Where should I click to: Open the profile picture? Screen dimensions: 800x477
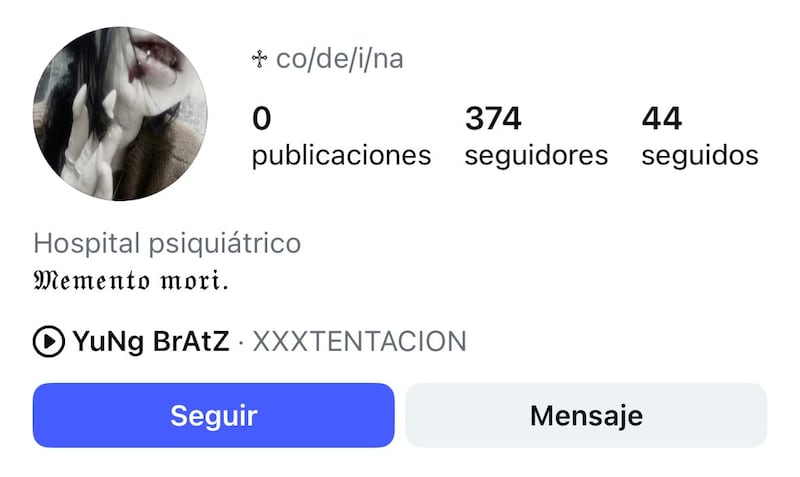point(120,114)
